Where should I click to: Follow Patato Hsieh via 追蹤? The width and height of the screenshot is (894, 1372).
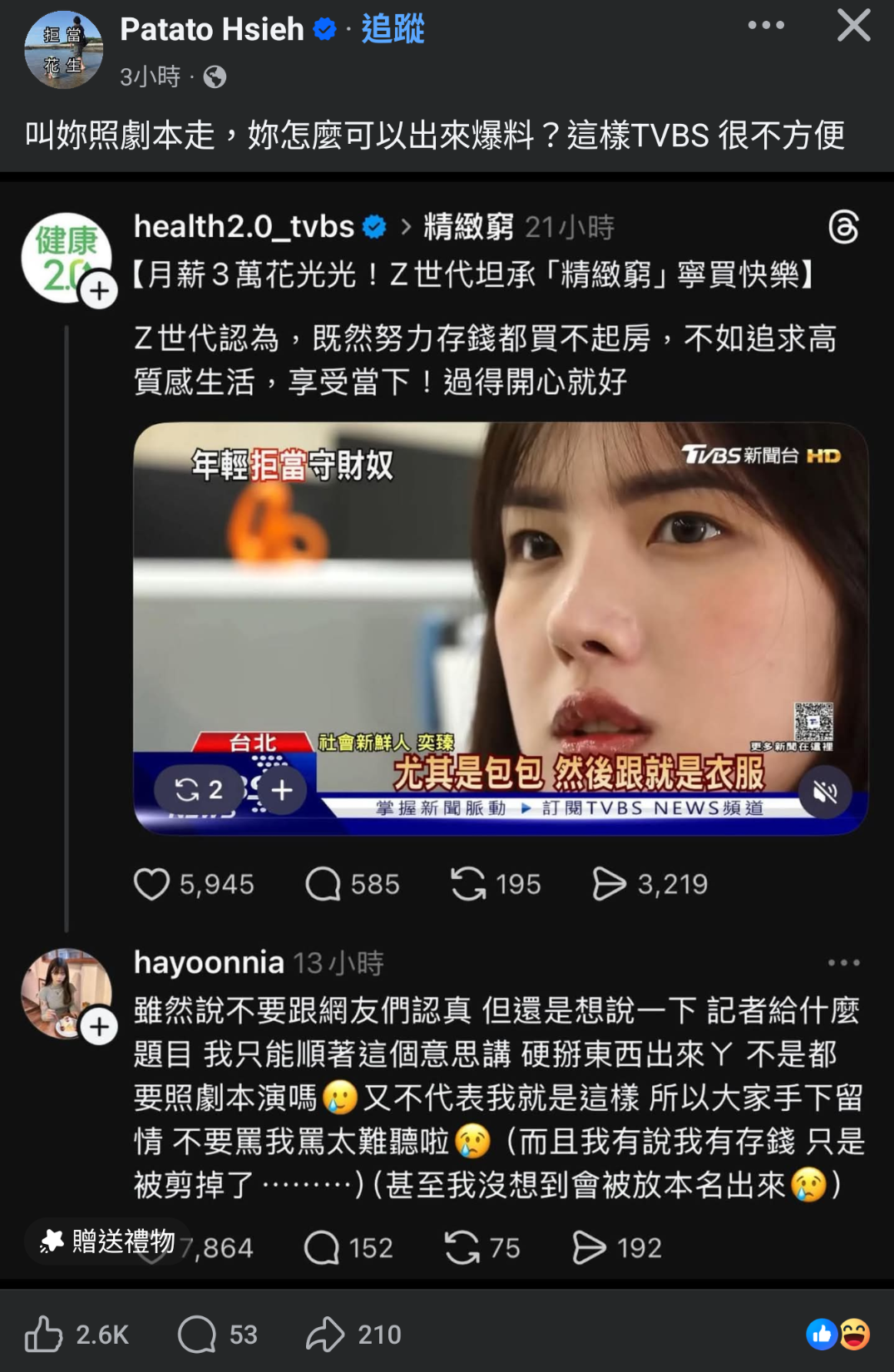(393, 29)
